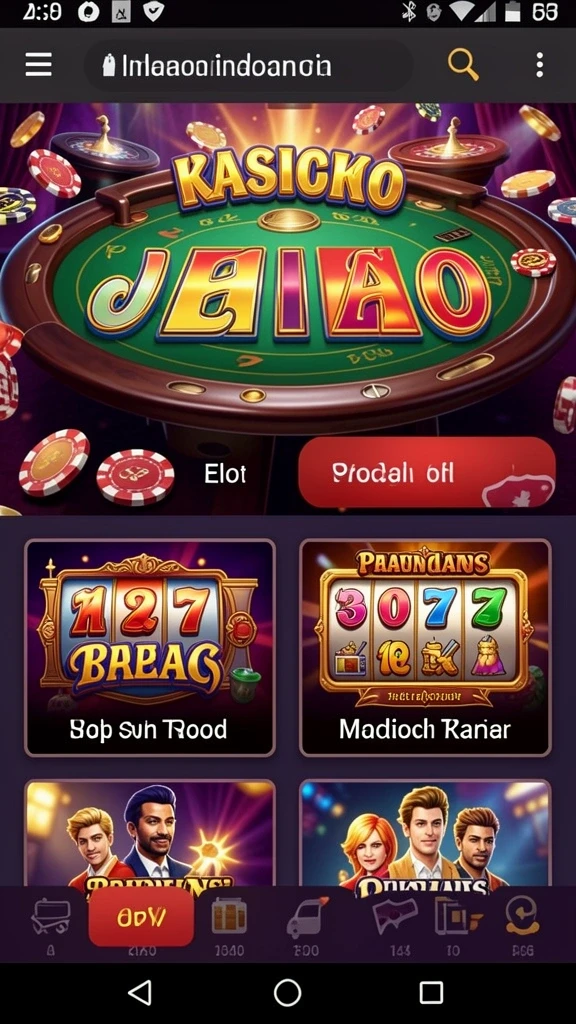Open the Bop Svh Rood slot game
This screenshot has height=1024, width=576.
pyautogui.click(x=150, y=647)
